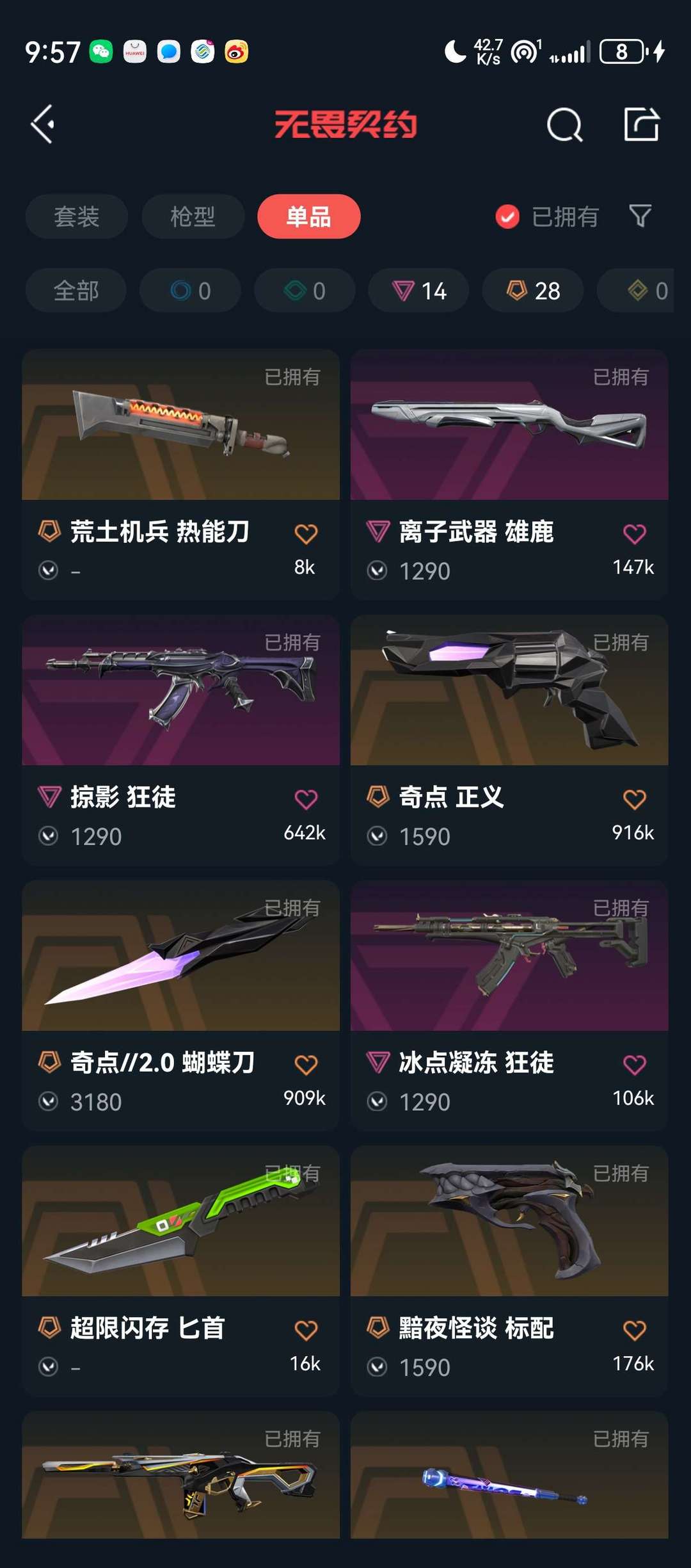Tap the heart on 冰点凝冻 狂徒
Viewport: 691px width, 1568px height.
[634, 1065]
